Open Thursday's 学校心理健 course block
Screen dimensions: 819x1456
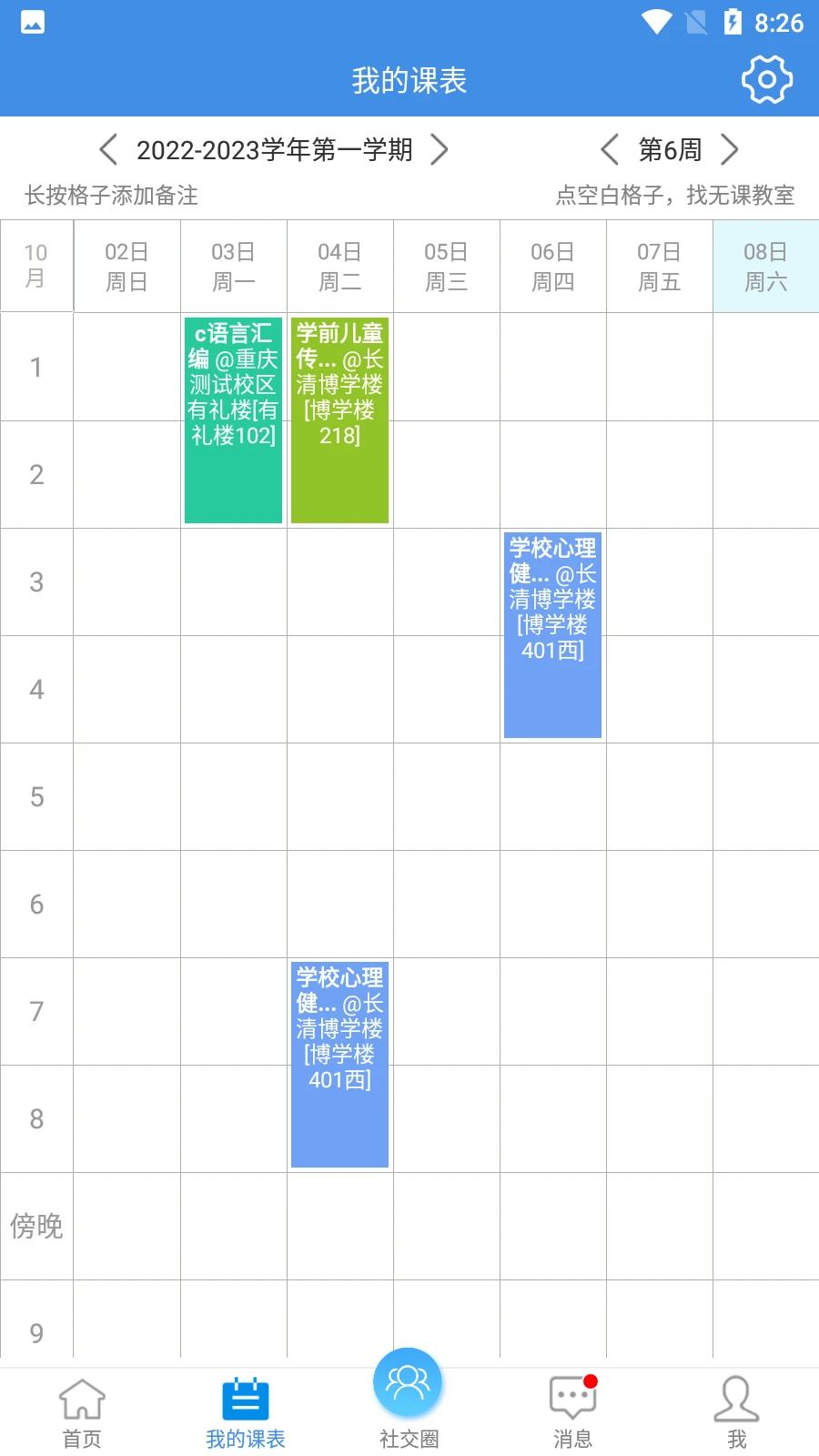point(552,634)
